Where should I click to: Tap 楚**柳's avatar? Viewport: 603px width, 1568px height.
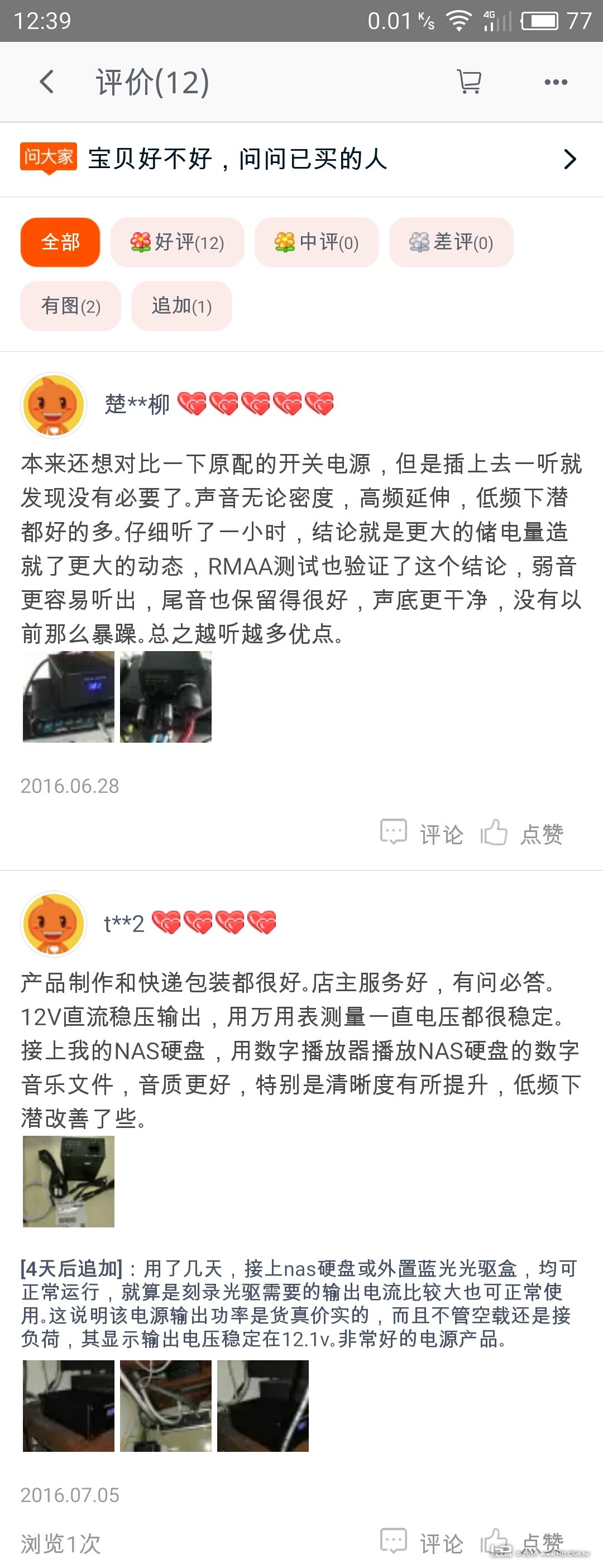54,405
